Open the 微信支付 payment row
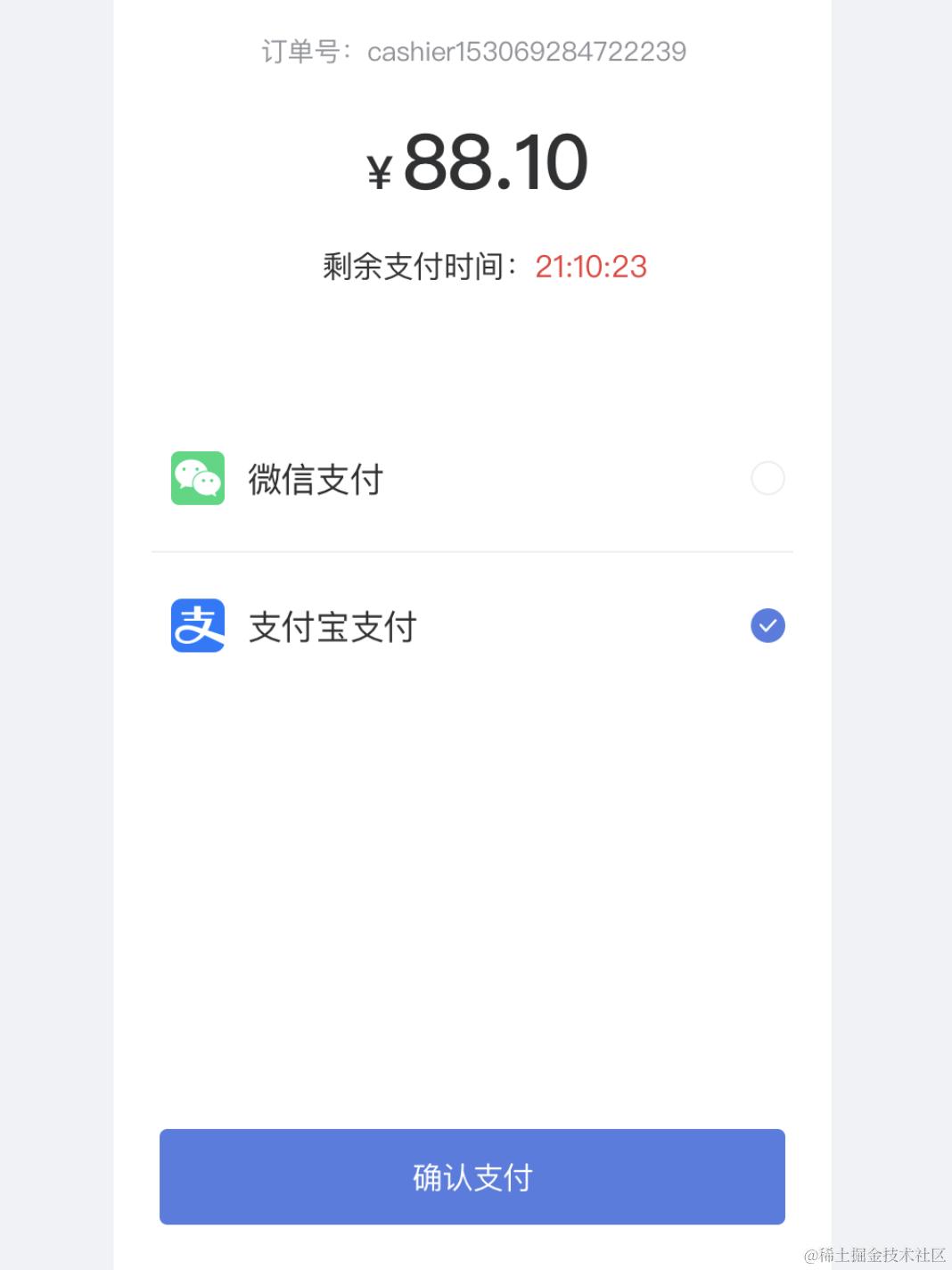This screenshot has height=1270, width=952. [472, 479]
